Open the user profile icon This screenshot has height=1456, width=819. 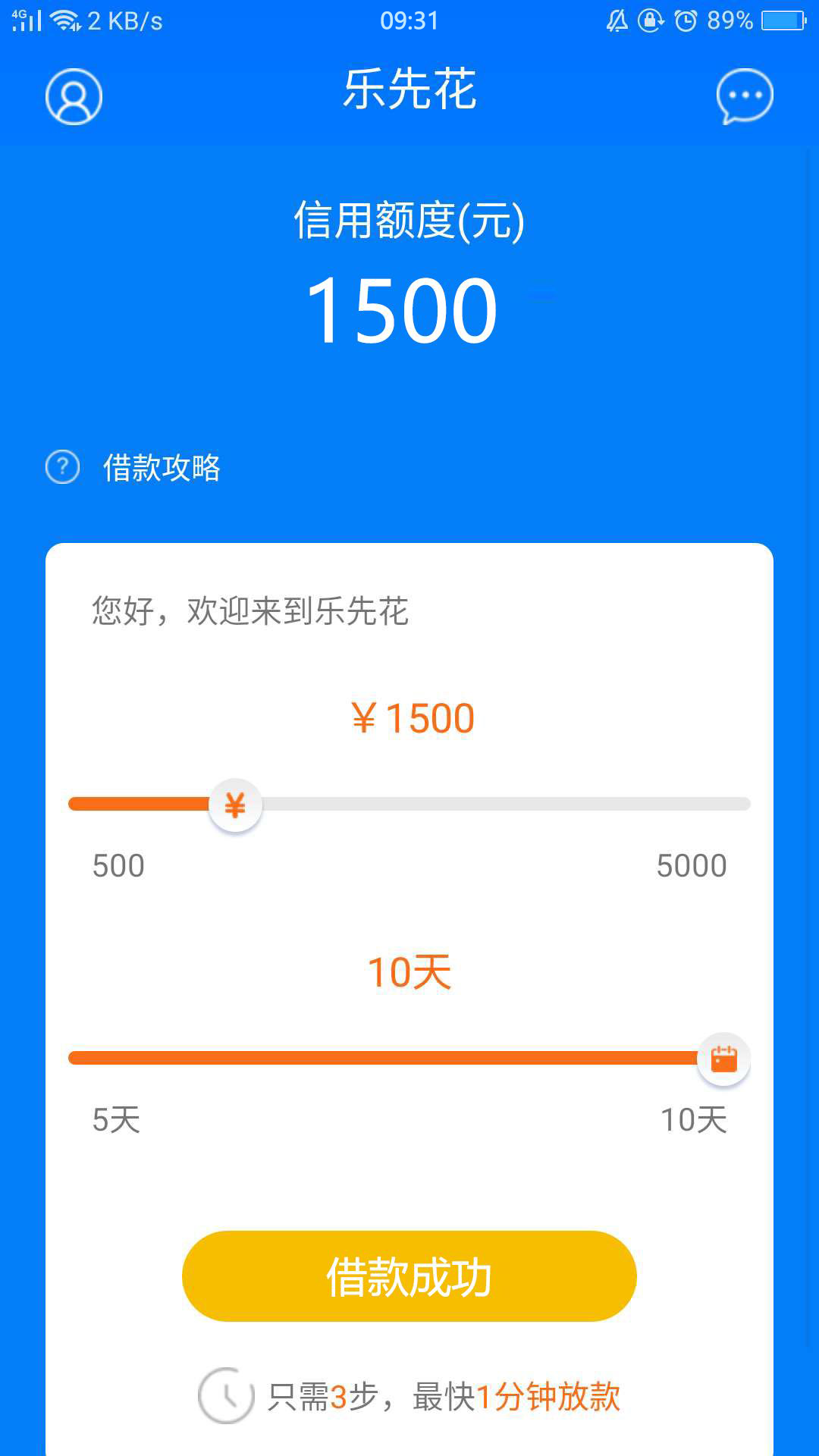click(74, 96)
